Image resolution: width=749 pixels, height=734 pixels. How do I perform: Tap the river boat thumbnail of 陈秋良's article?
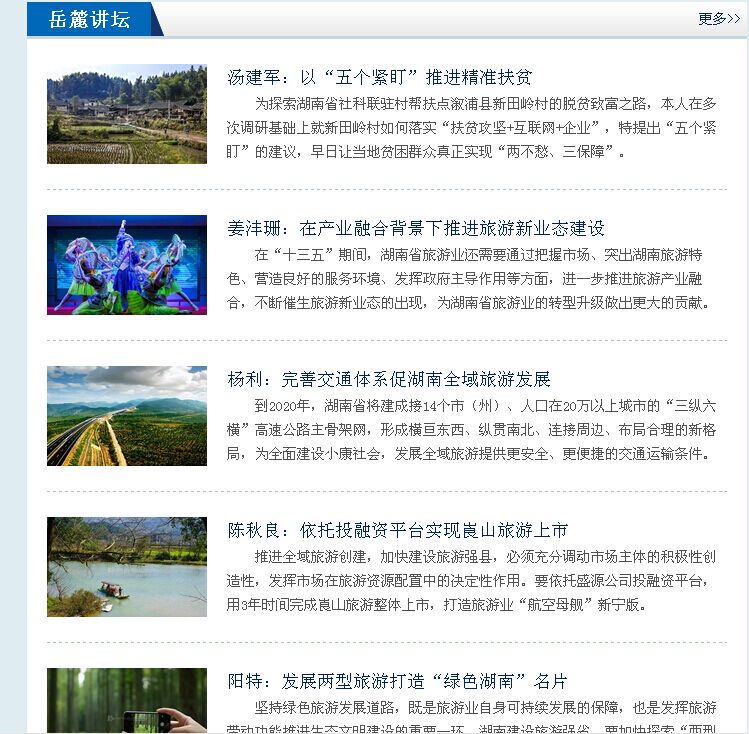(x=127, y=567)
